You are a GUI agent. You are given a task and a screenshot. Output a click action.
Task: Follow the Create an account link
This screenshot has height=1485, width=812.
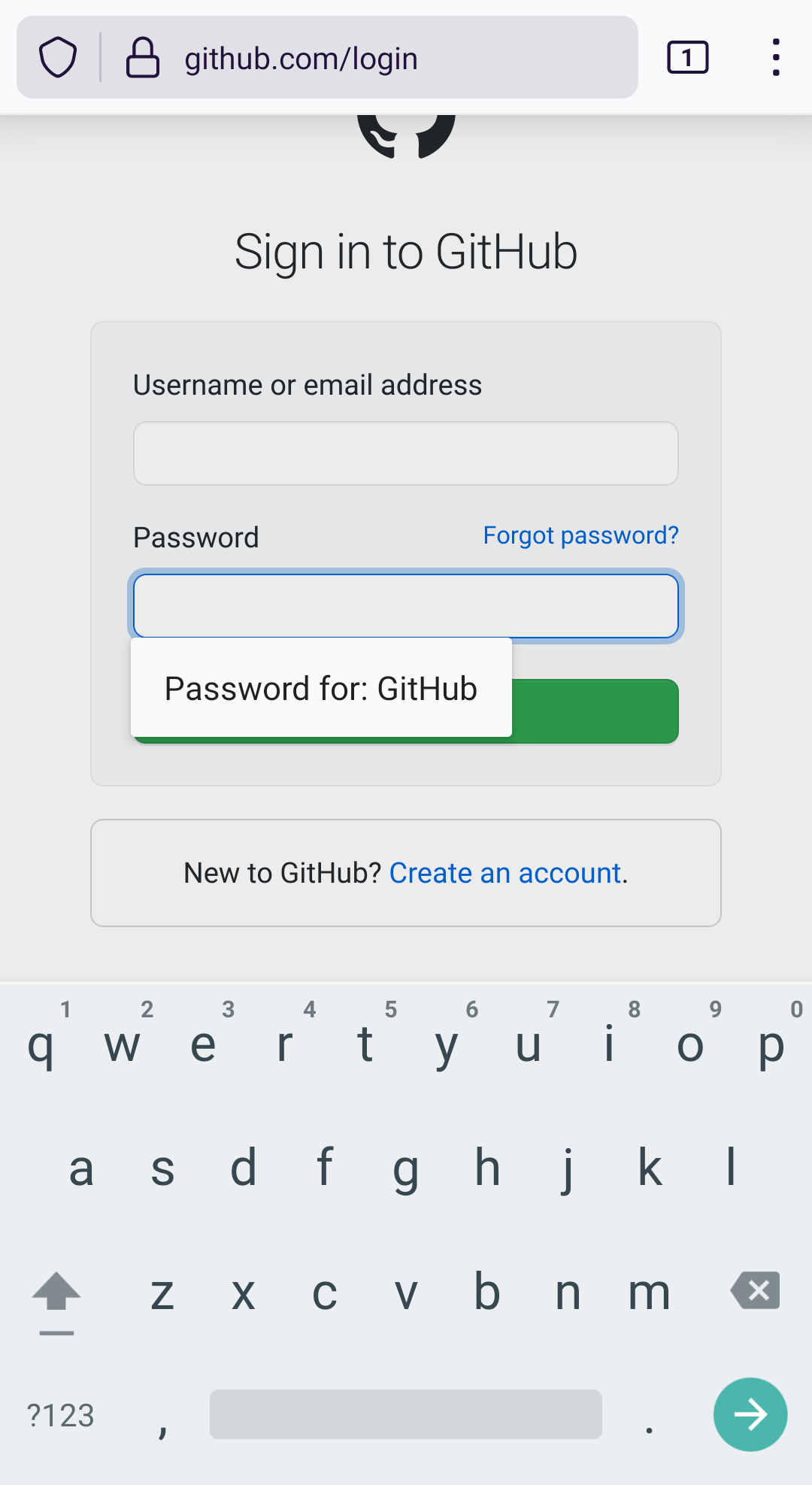point(505,873)
